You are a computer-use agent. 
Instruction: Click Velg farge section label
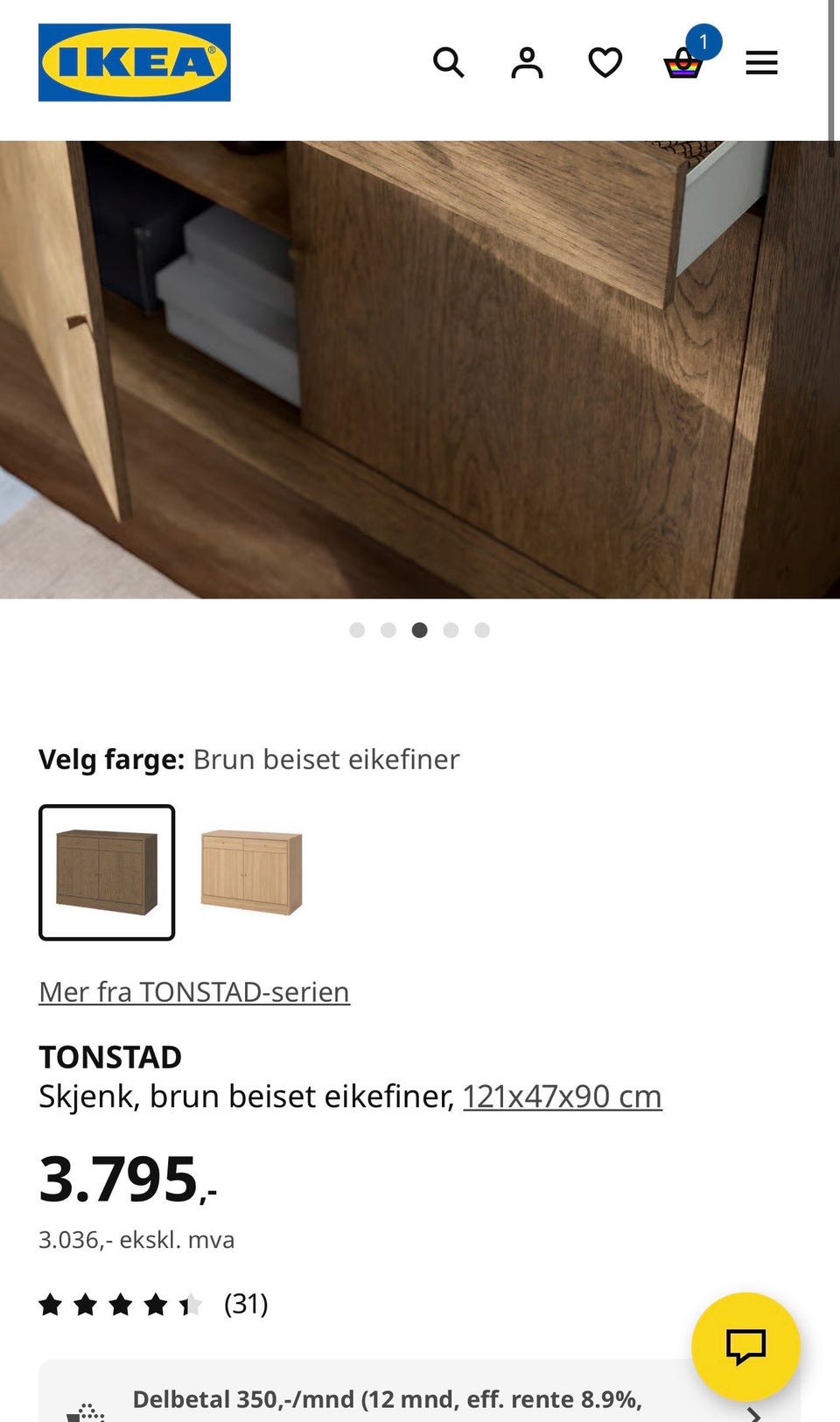tap(108, 759)
